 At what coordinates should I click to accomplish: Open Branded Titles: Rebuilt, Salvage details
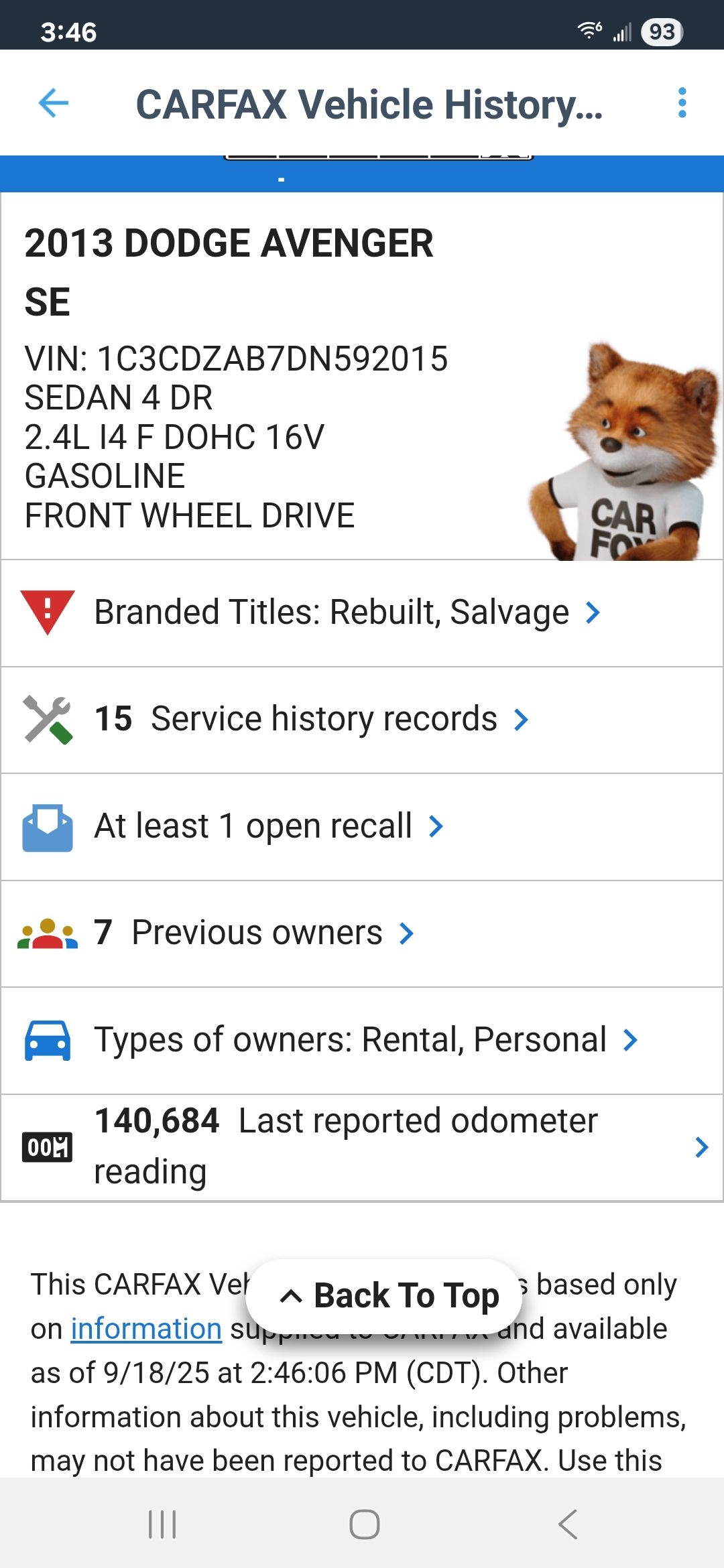click(x=362, y=612)
